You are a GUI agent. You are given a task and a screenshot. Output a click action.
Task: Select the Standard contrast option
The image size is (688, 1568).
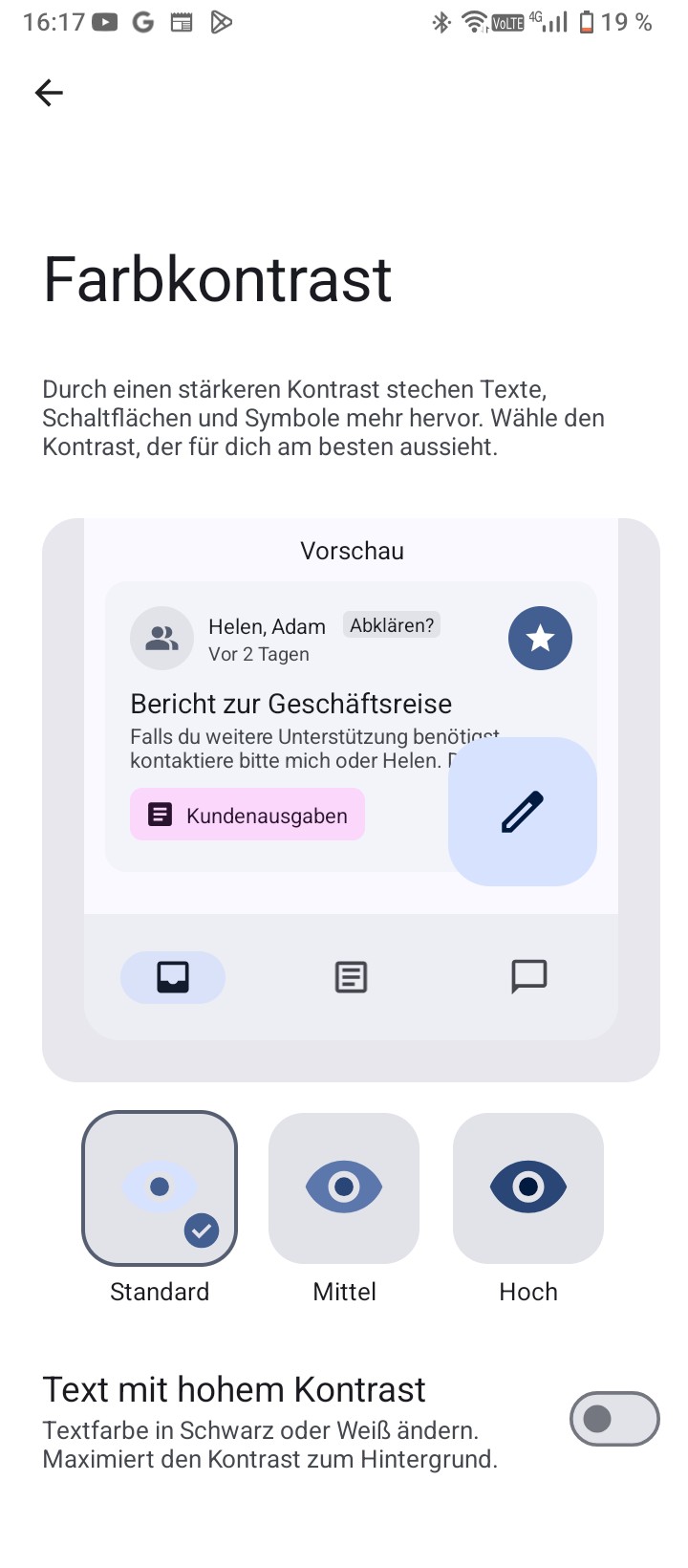(x=160, y=1188)
